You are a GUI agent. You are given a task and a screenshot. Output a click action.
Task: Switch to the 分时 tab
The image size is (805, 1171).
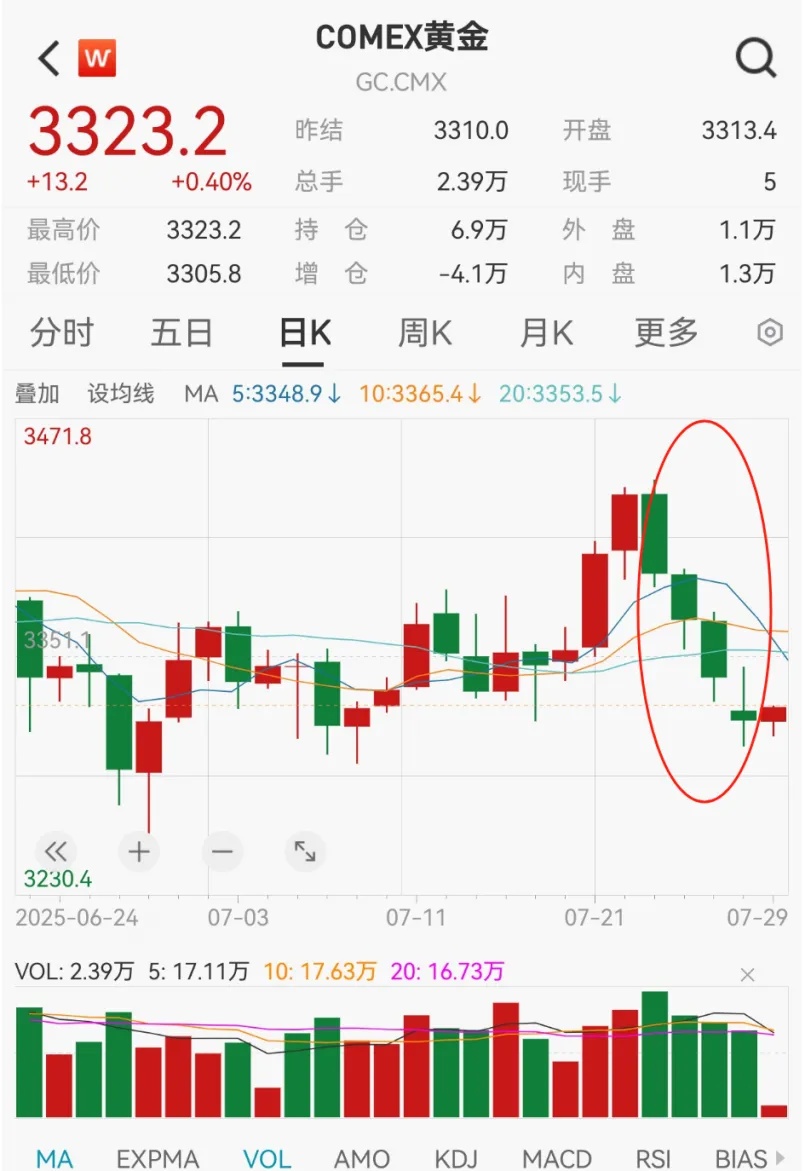[x=62, y=333]
